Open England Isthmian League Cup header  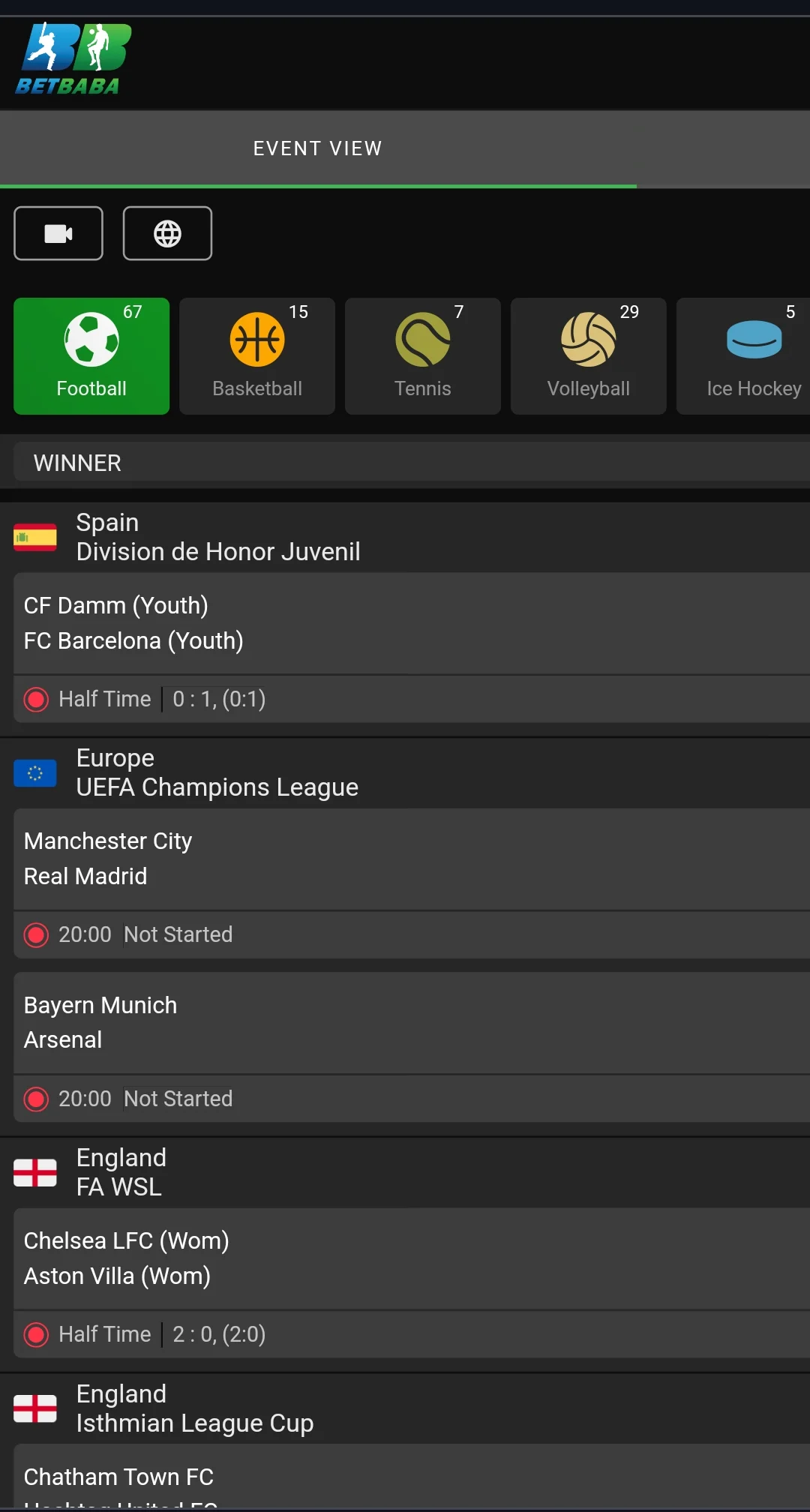195,1409
